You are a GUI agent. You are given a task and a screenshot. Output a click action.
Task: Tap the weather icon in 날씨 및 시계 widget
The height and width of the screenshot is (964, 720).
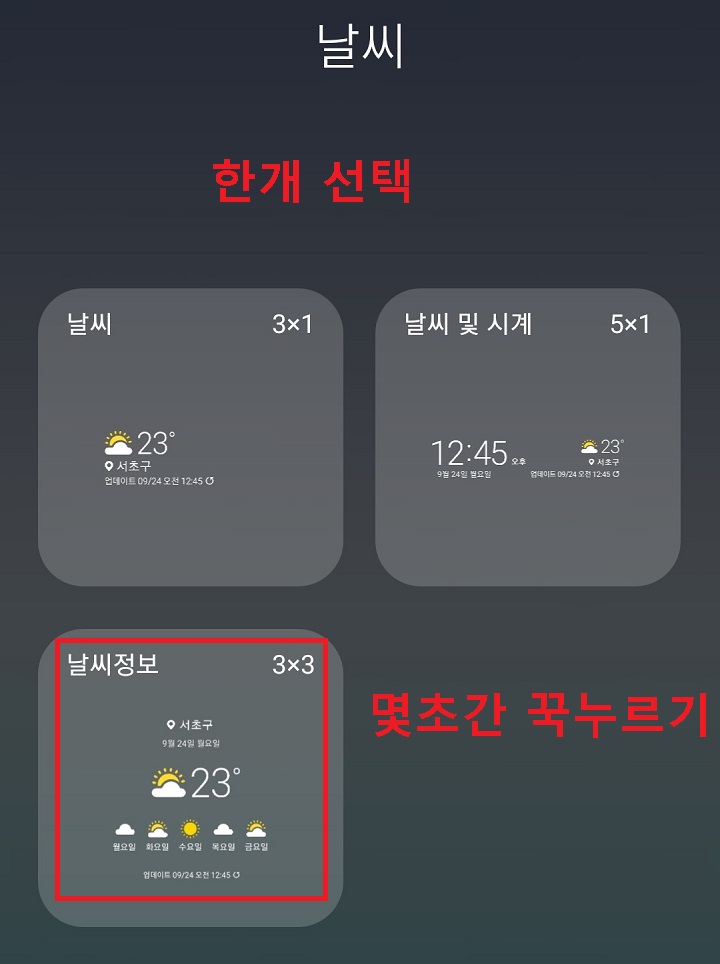(589, 446)
